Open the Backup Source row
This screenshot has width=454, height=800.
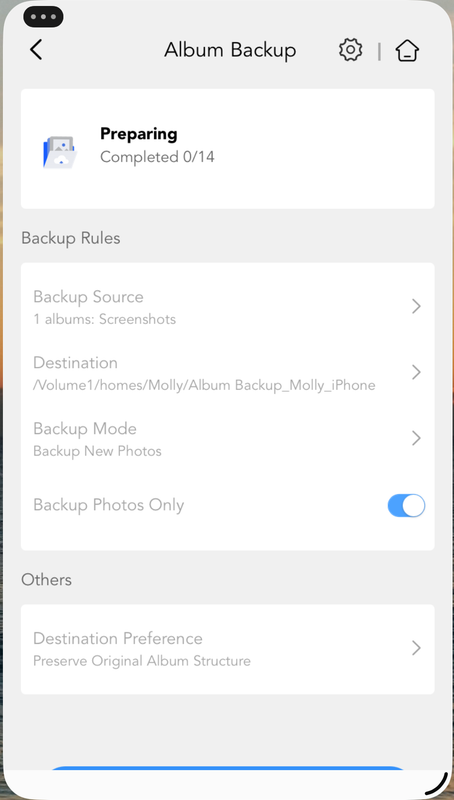click(228, 307)
